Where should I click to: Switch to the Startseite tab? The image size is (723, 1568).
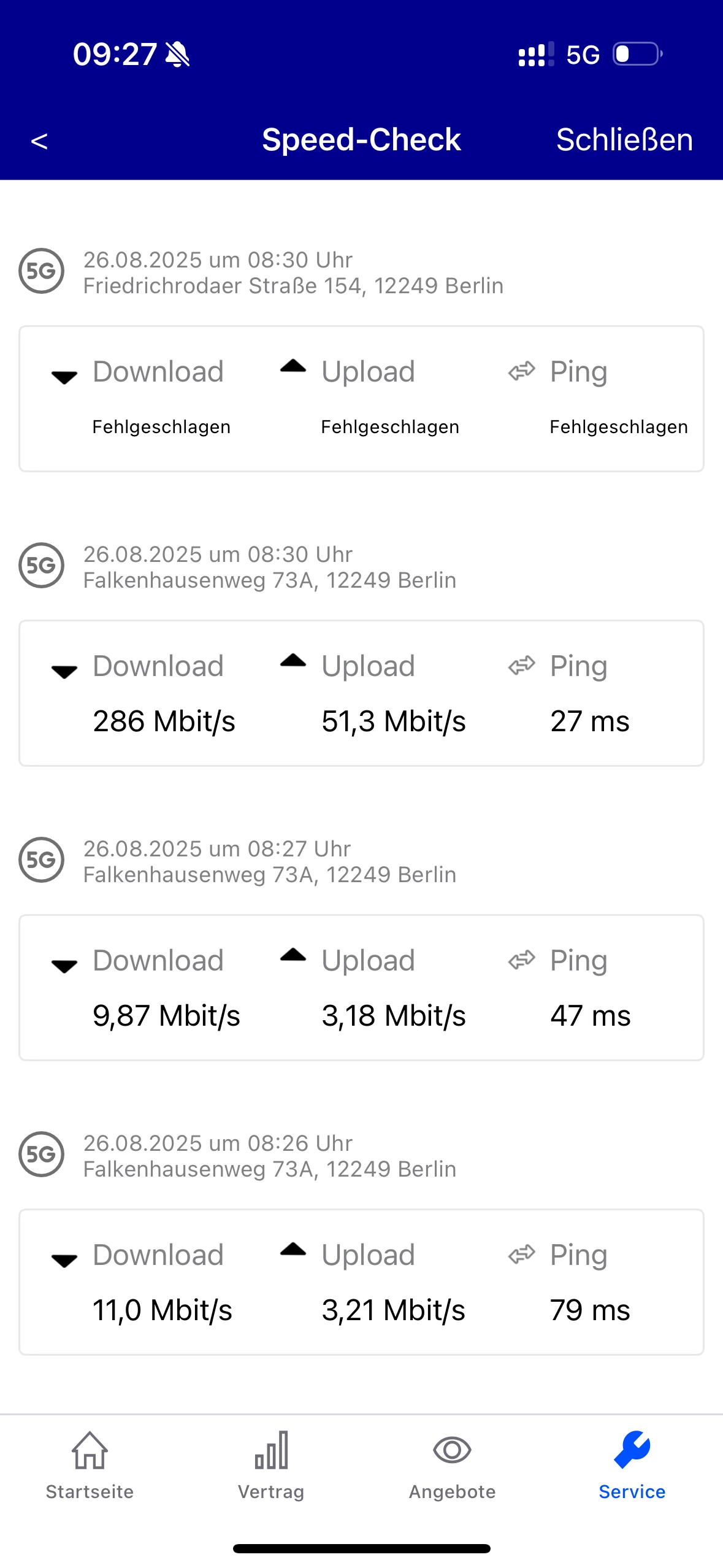point(90,1466)
